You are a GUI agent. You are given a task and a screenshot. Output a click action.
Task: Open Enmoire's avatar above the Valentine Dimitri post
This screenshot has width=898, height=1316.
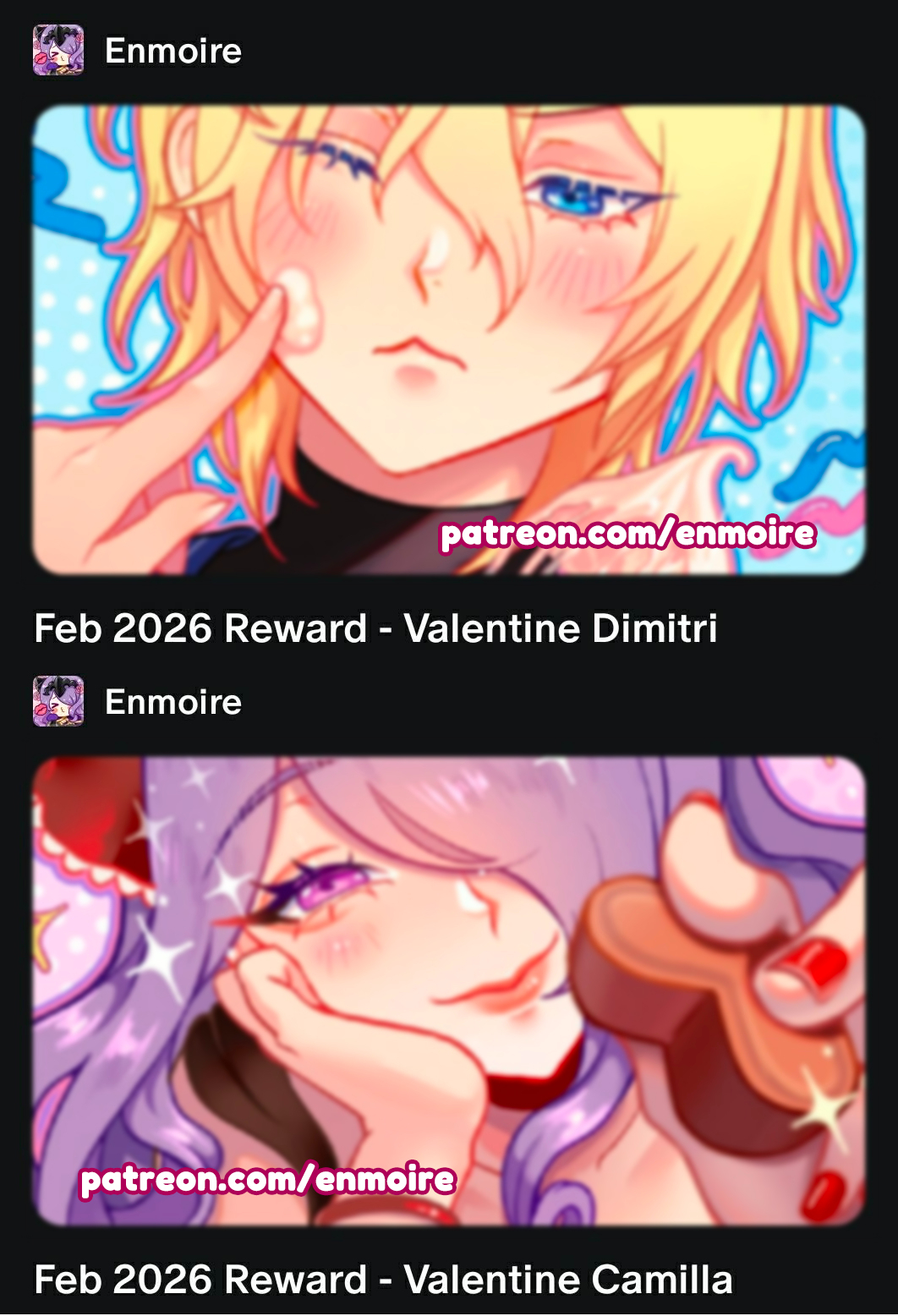click(58, 51)
